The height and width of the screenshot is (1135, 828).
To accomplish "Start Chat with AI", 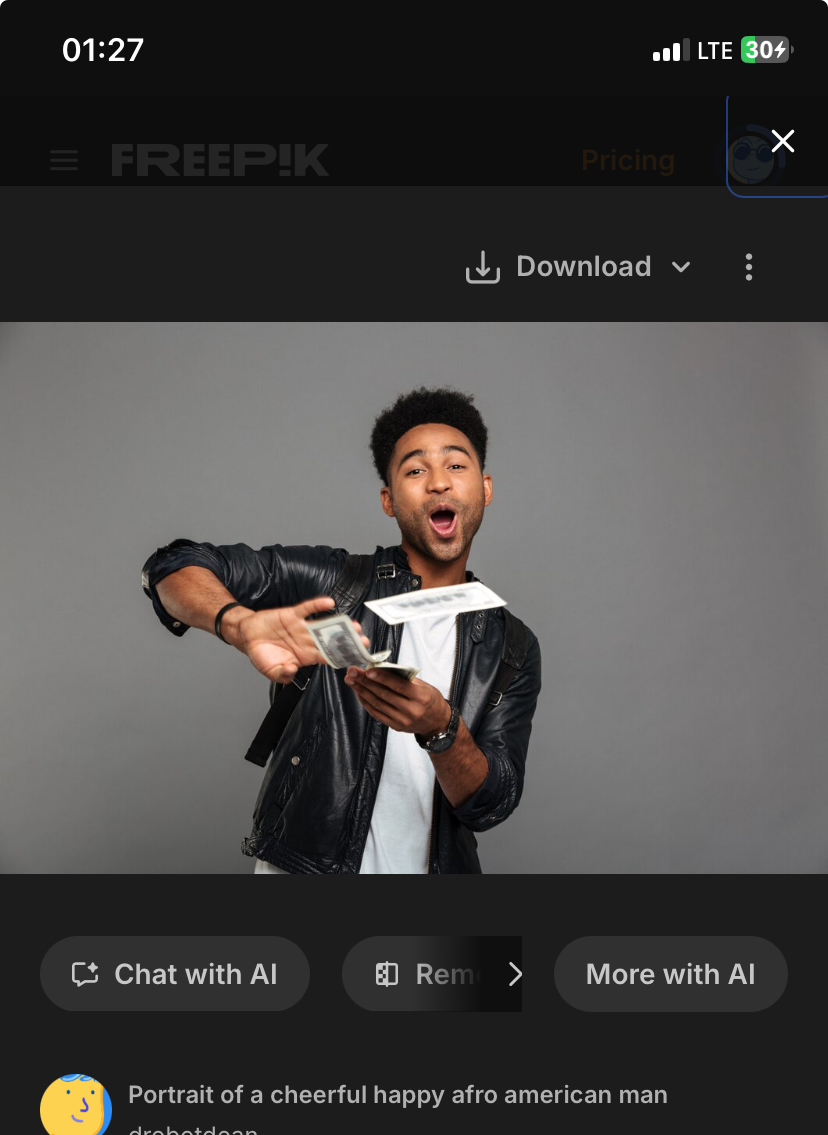I will pos(175,974).
